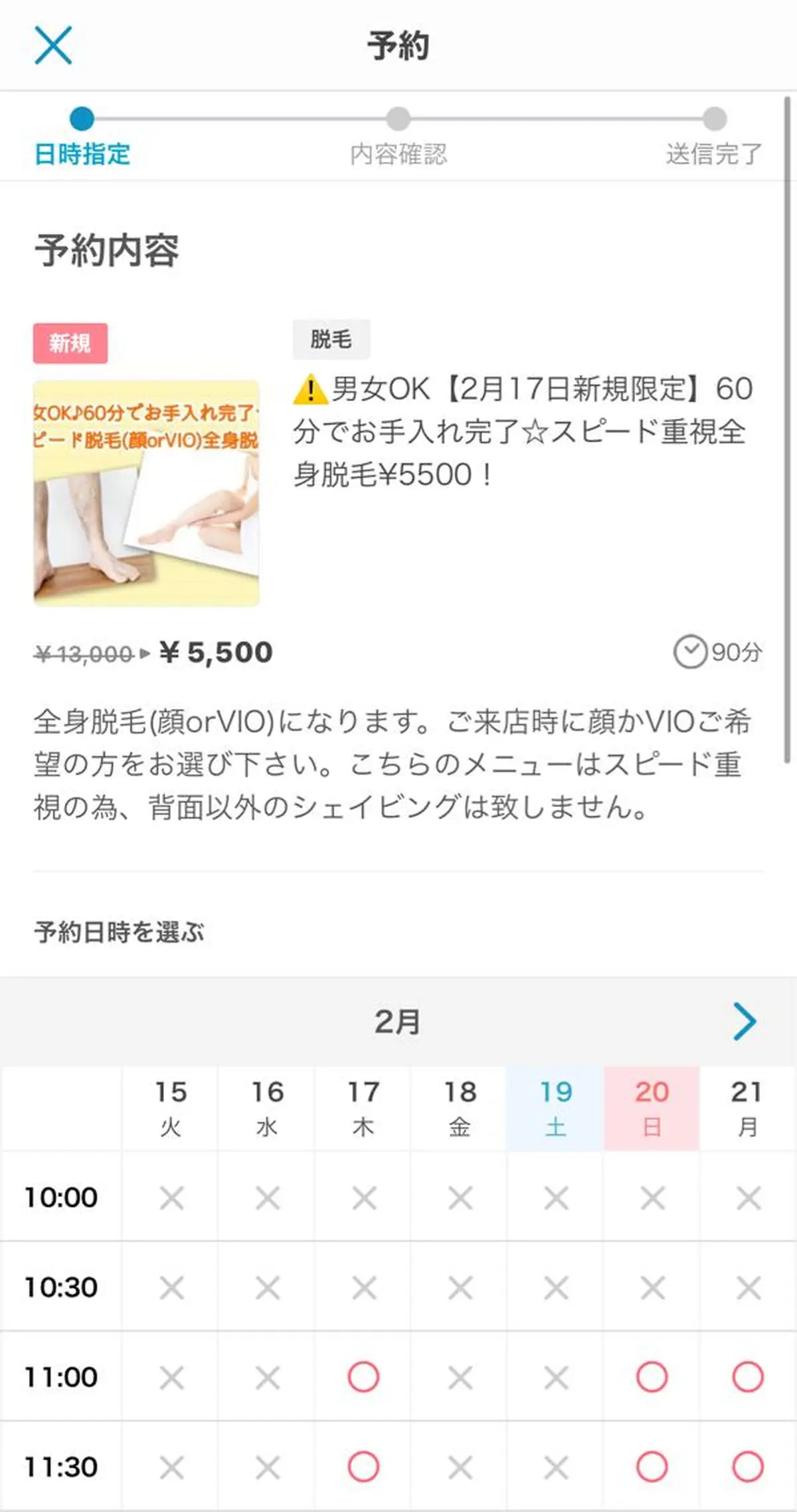The height and width of the screenshot is (1512, 797).
Task: Click the 脱毛 category label
Action: (331, 339)
